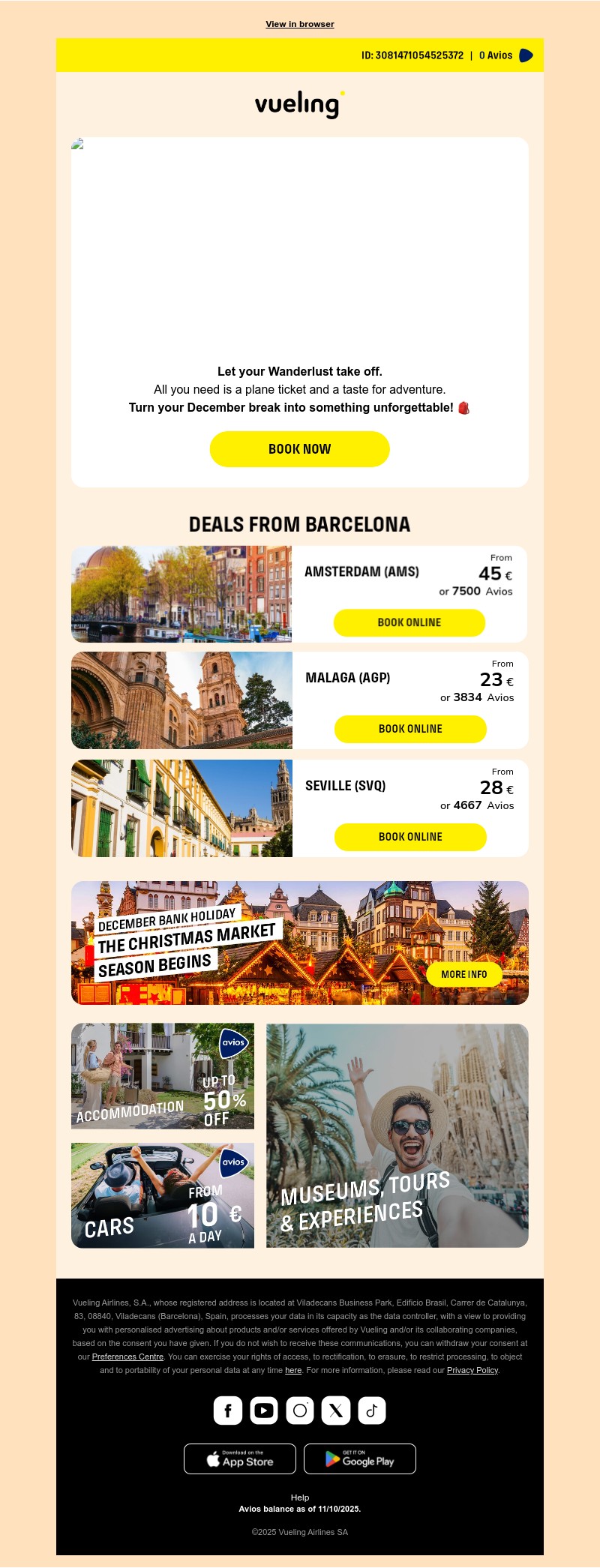600x1568 pixels.
Task: Open the View in browser link
Action: tap(300, 24)
